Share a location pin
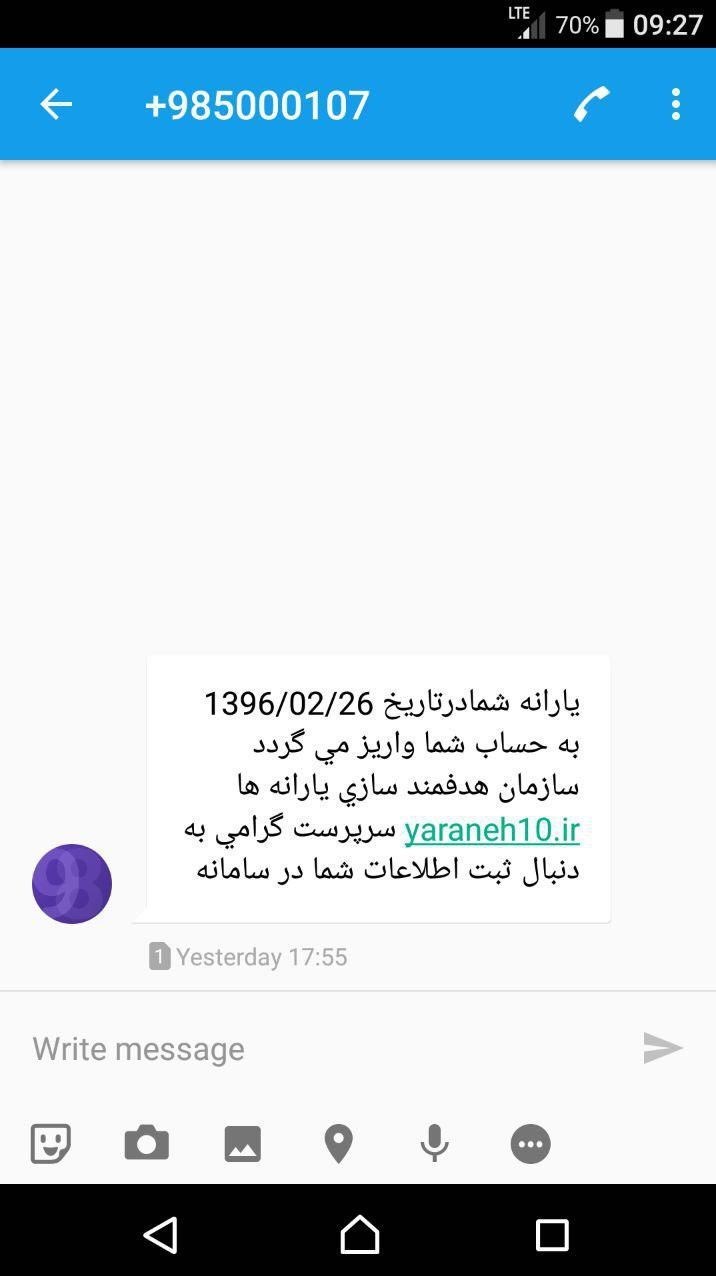Viewport: 716px width, 1276px height. coord(339,1143)
